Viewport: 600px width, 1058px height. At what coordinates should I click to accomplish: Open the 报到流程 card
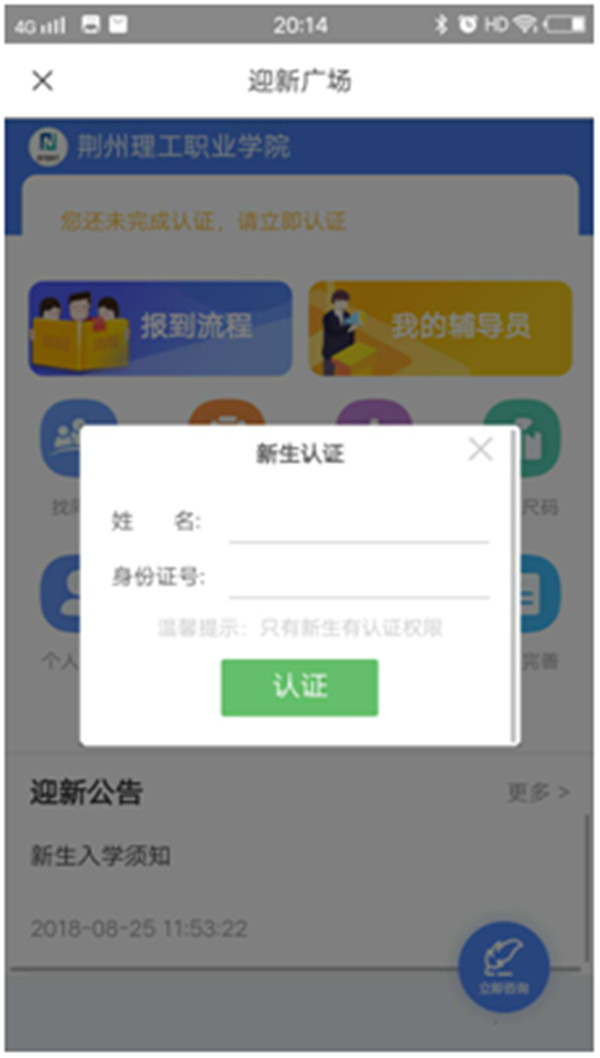[x=160, y=328]
